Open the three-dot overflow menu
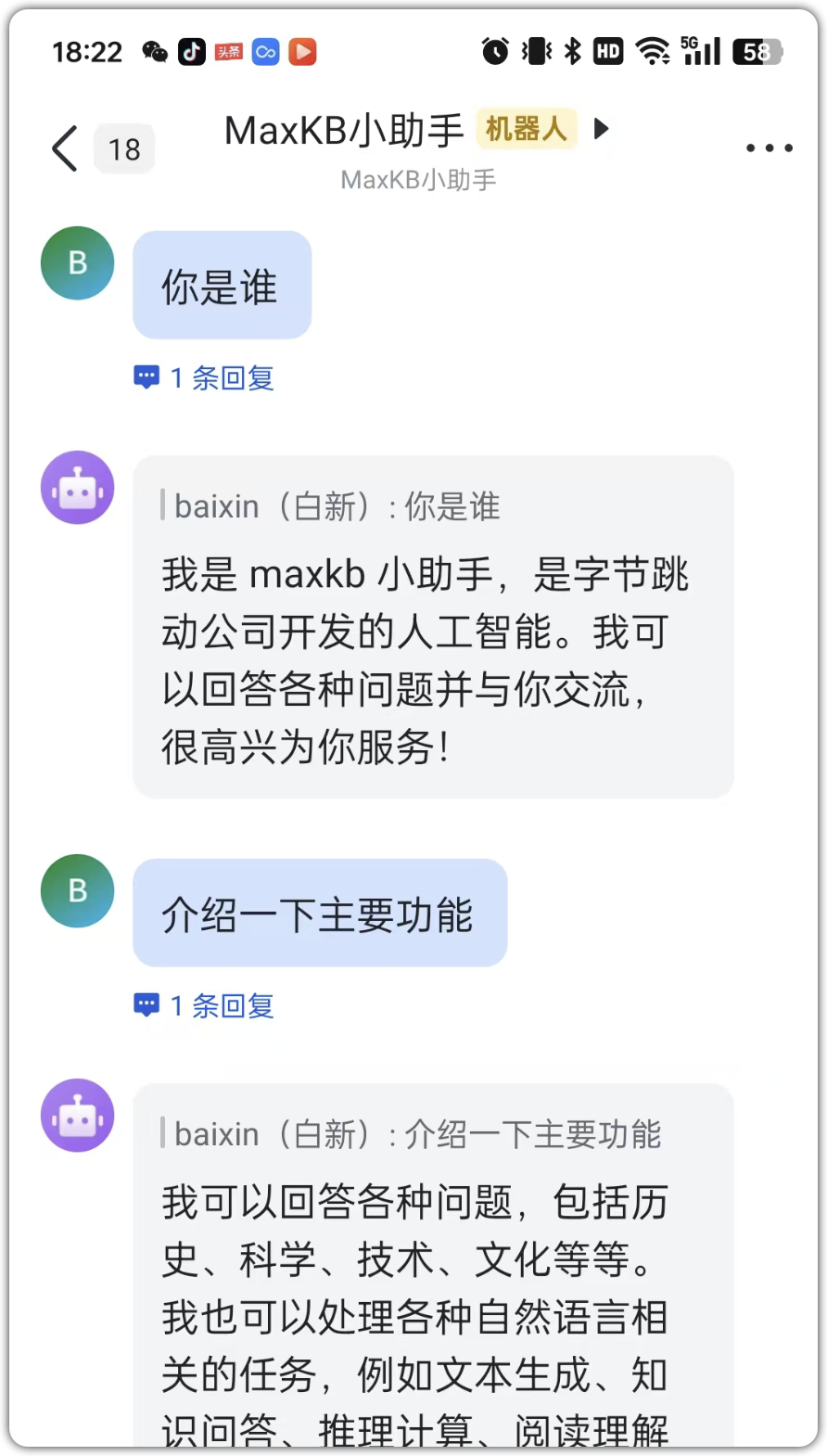Viewport: 827px width, 1456px height. tap(768, 147)
